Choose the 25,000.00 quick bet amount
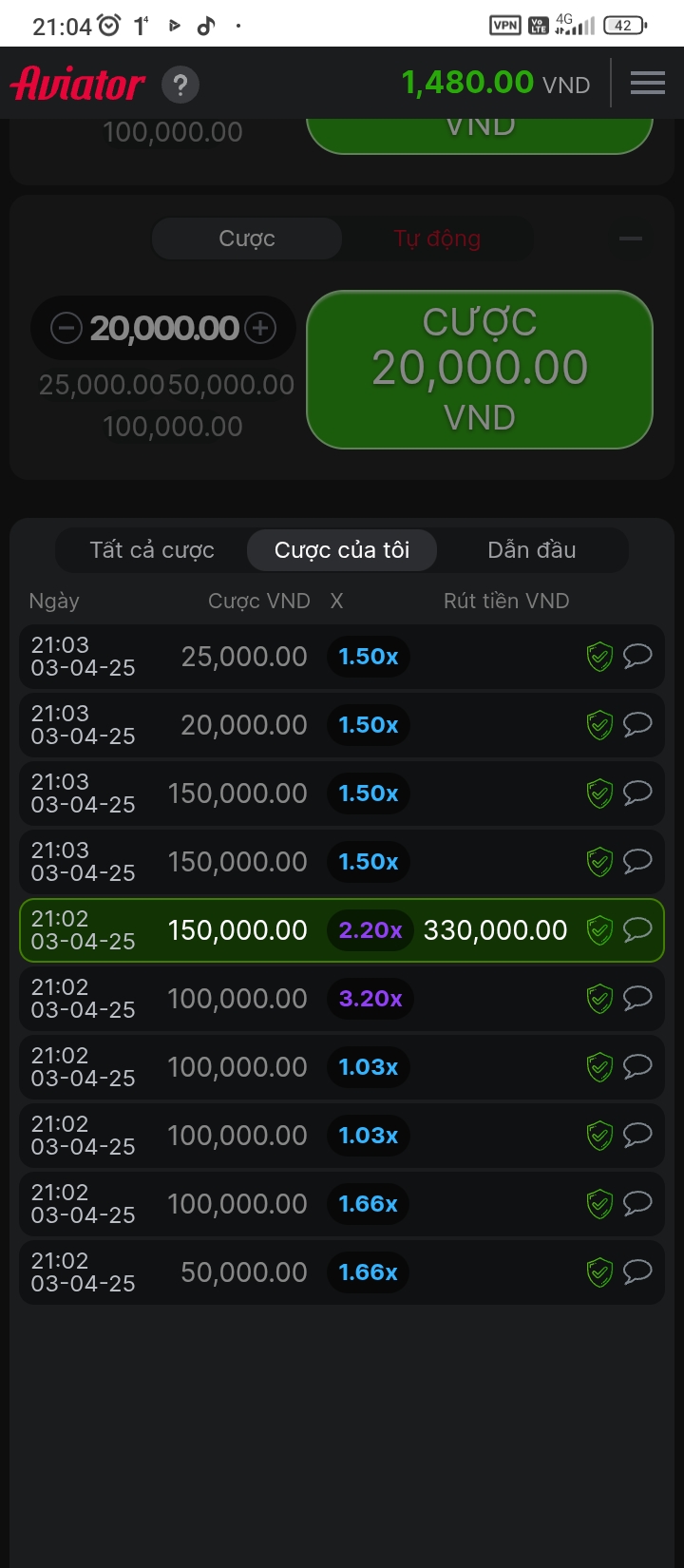The image size is (684, 1568). pos(103,385)
